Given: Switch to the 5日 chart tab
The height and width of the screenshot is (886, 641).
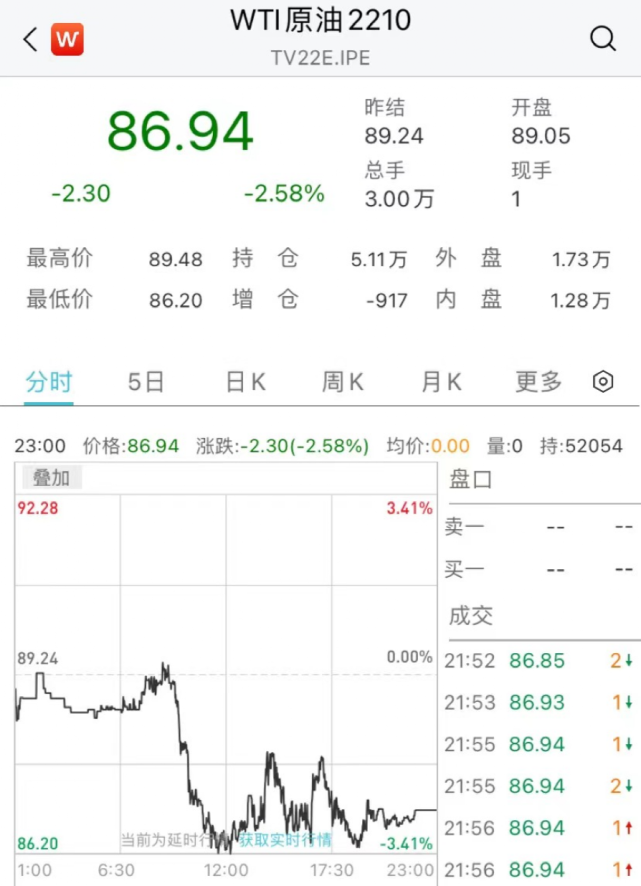Looking at the screenshot, I should (146, 382).
